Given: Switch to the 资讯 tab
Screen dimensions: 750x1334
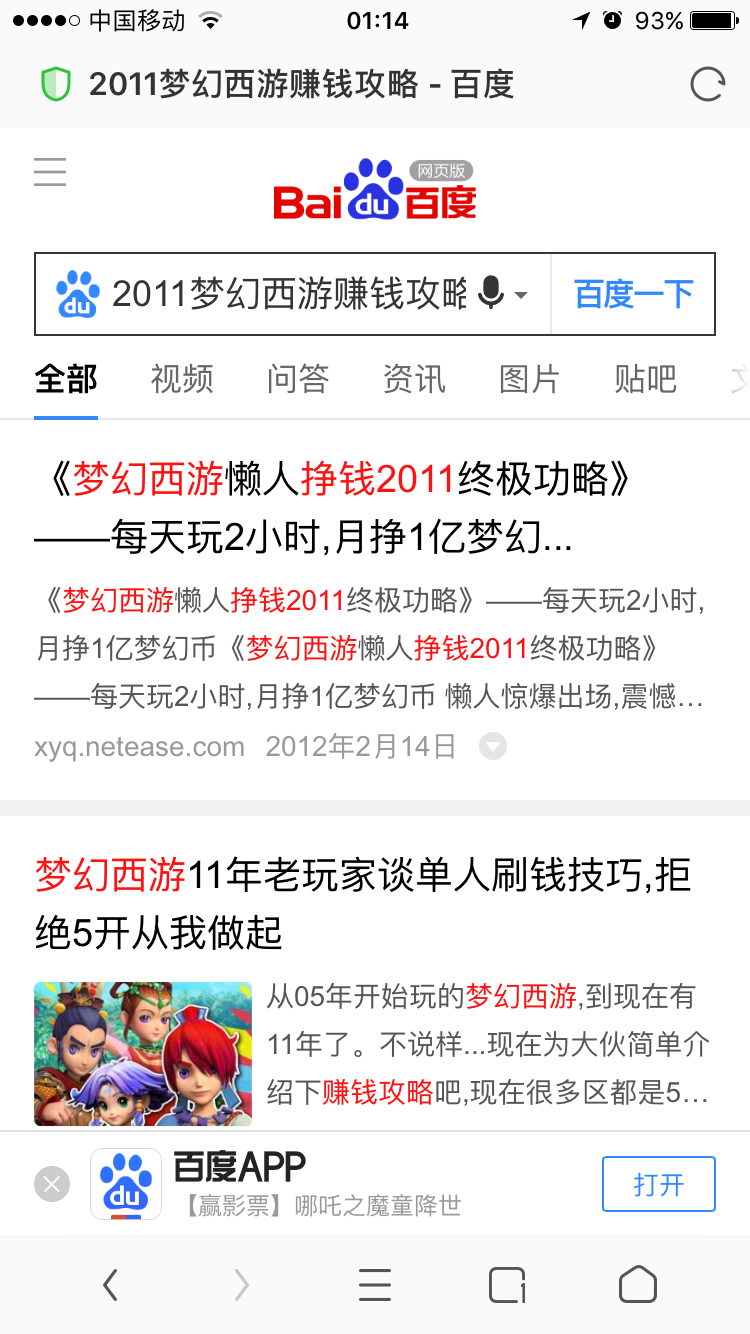Looking at the screenshot, I should click(414, 379).
